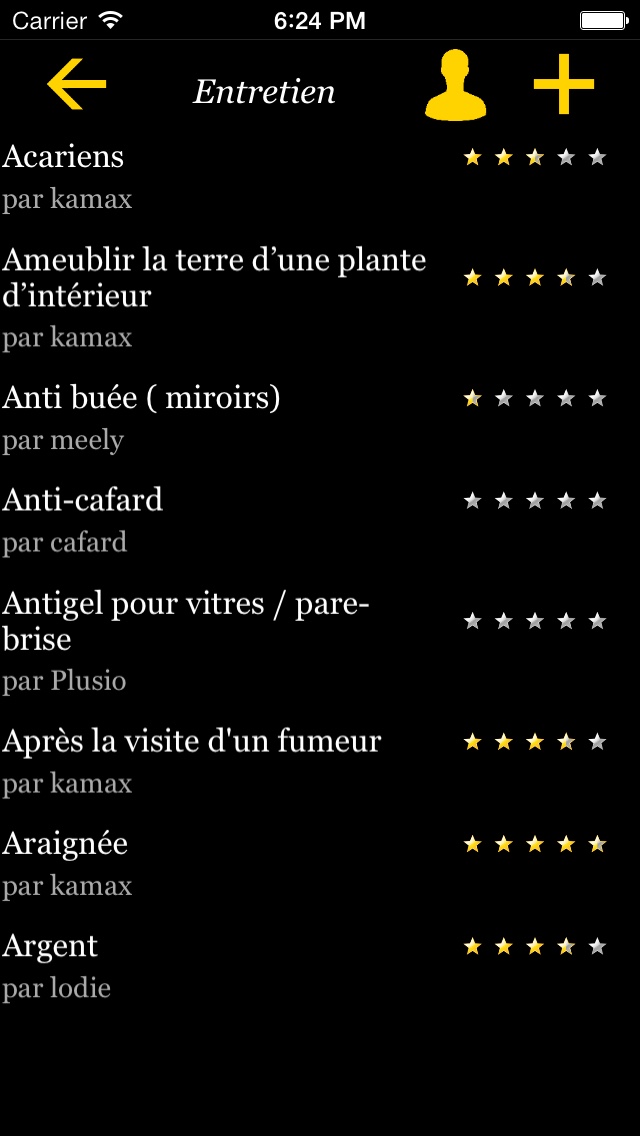Image resolution: width=640 pixels, height=1136 pixels.
Task: Add a new tip with the plus icon
Action: point(564,86)
